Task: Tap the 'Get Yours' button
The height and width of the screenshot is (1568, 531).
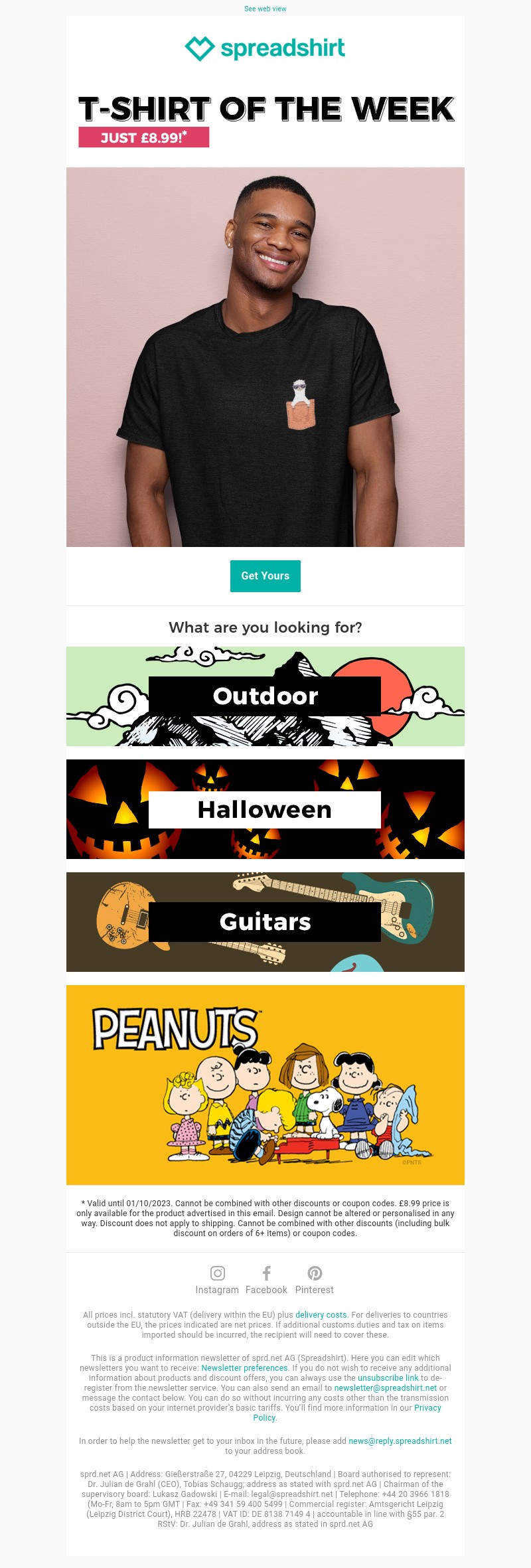Action: click(265, 576)
